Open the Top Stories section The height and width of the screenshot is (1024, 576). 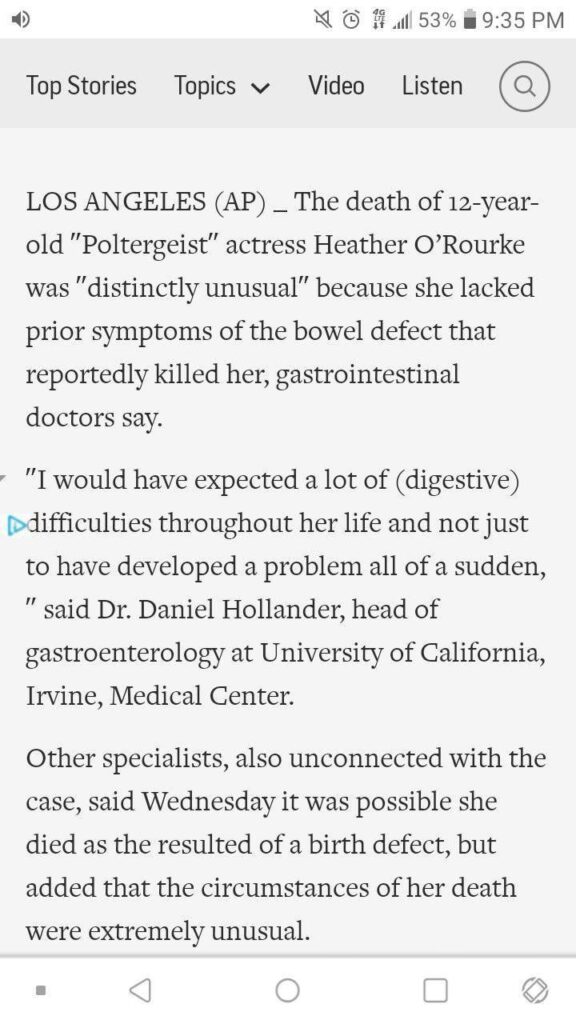81,86
